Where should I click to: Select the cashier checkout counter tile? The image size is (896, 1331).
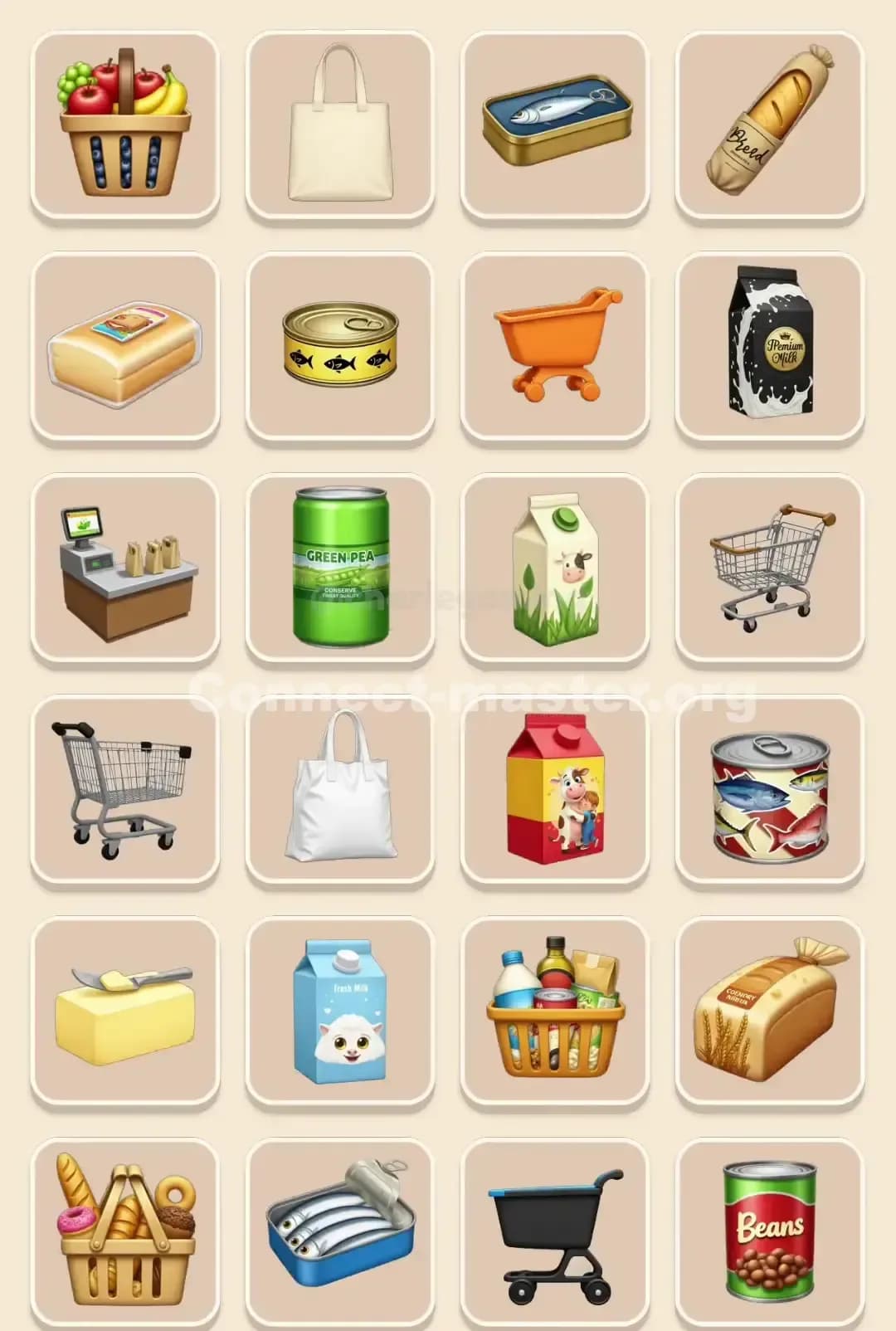[123, 566]
